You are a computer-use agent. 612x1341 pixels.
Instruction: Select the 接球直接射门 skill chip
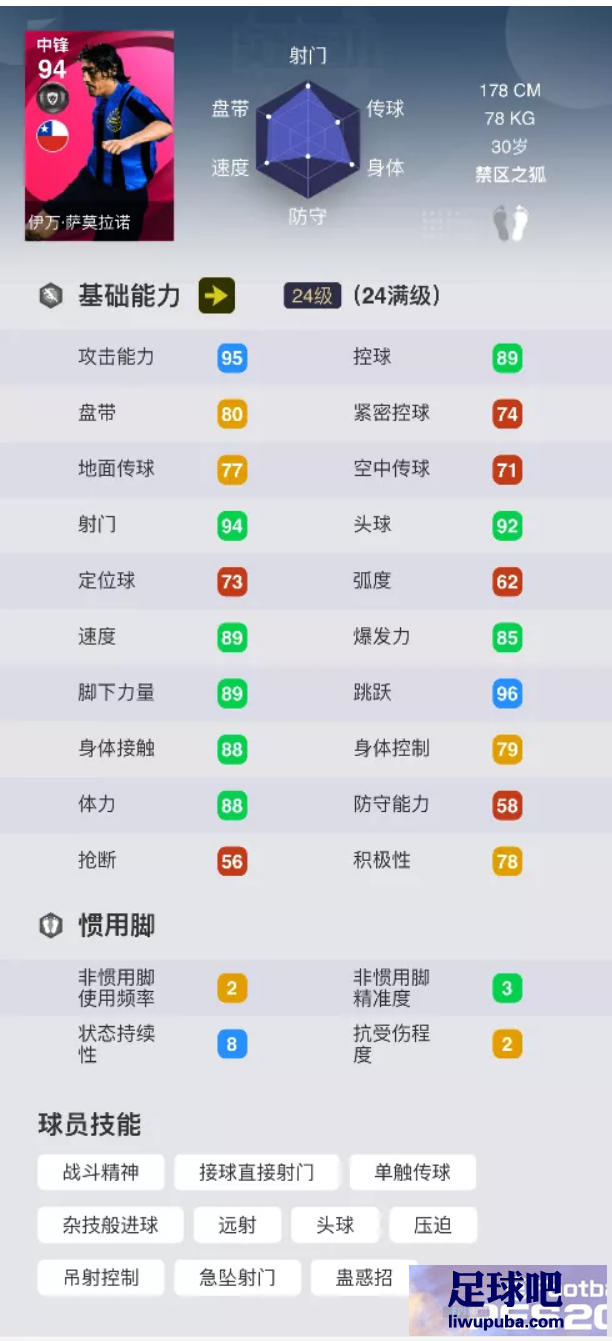[256, 1172]
